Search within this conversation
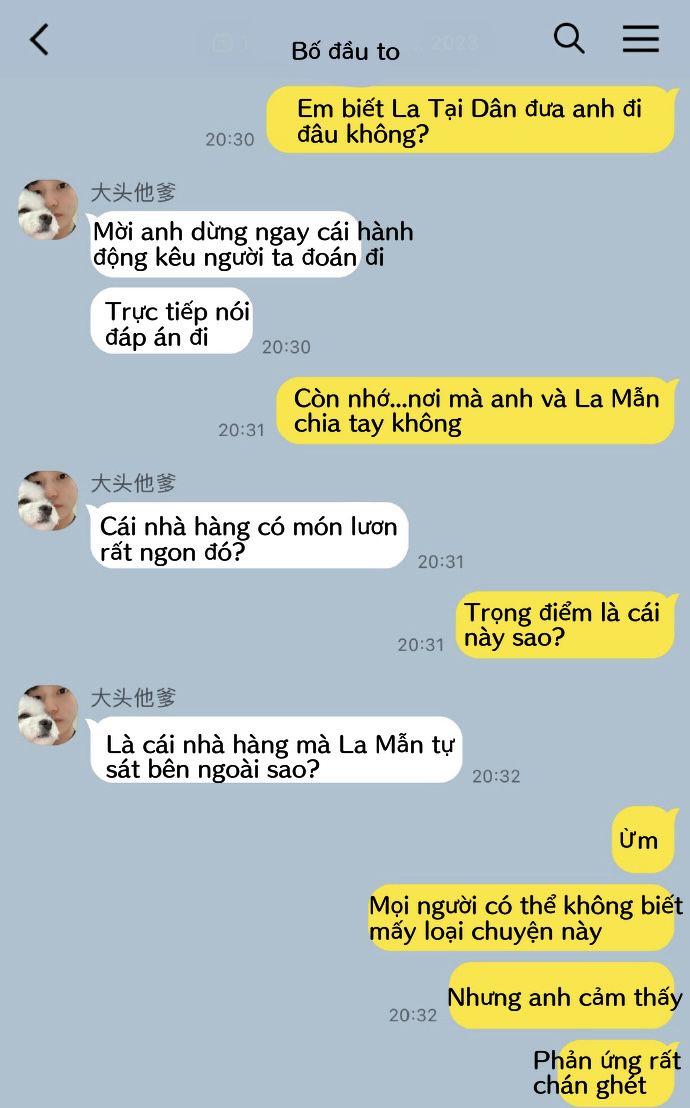 (569, 39)
